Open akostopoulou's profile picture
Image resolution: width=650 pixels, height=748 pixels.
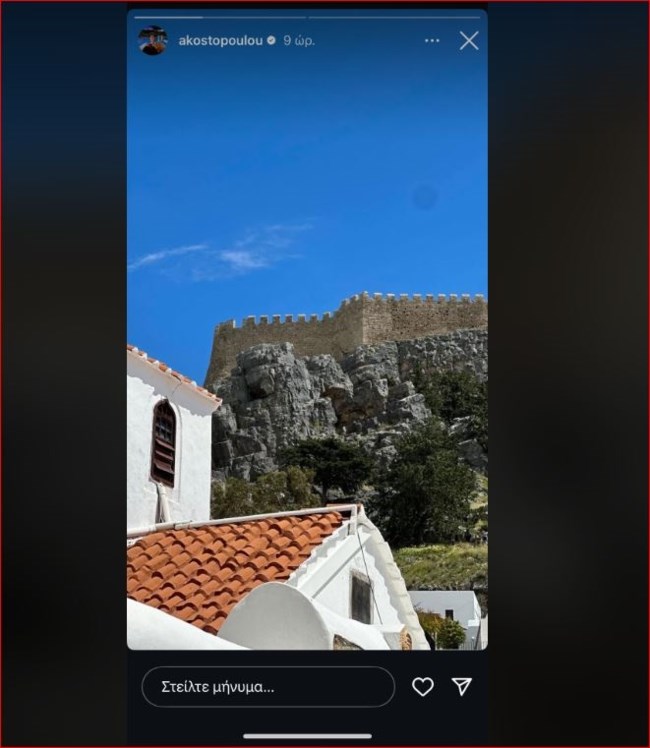pyautogui.click(x=152, y=41)
